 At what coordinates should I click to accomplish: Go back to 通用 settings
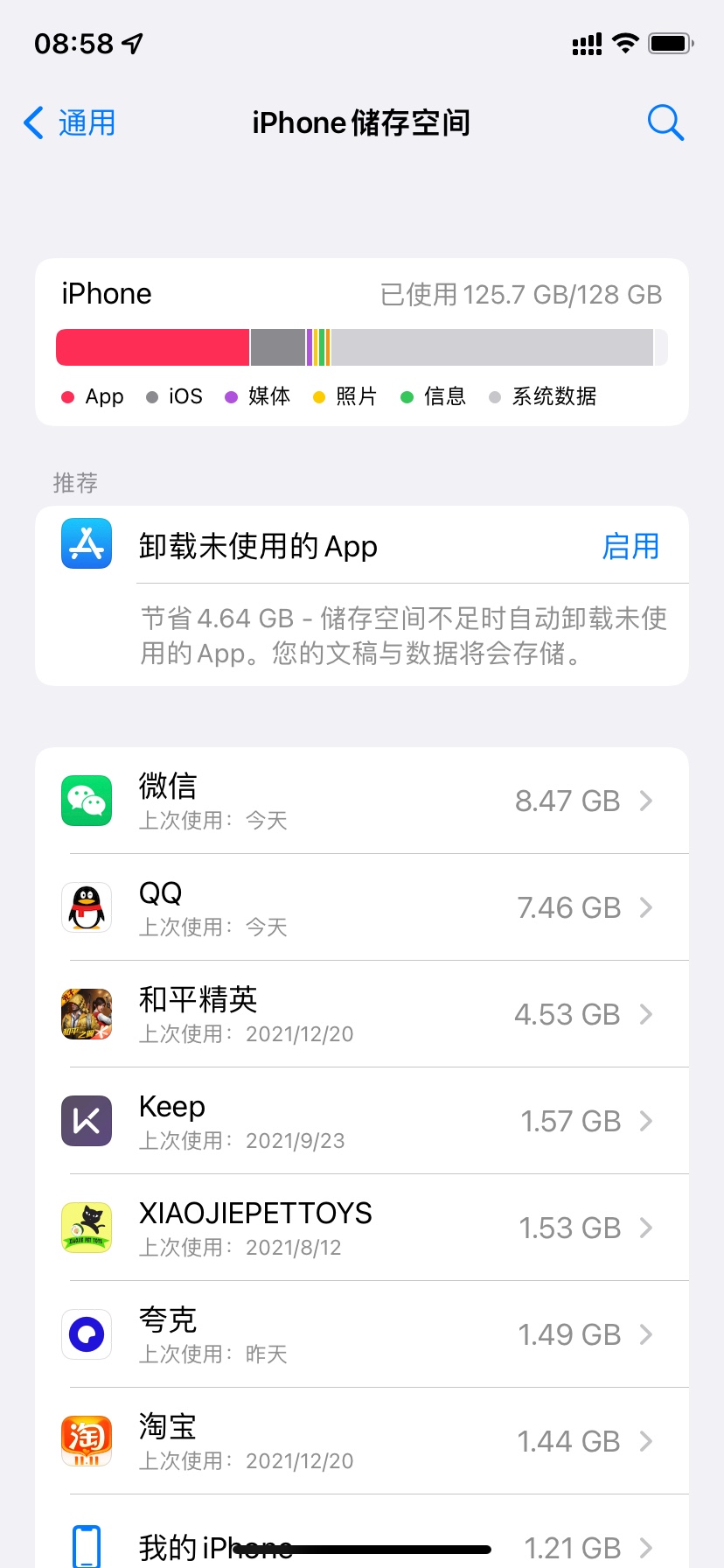point(70,122)
